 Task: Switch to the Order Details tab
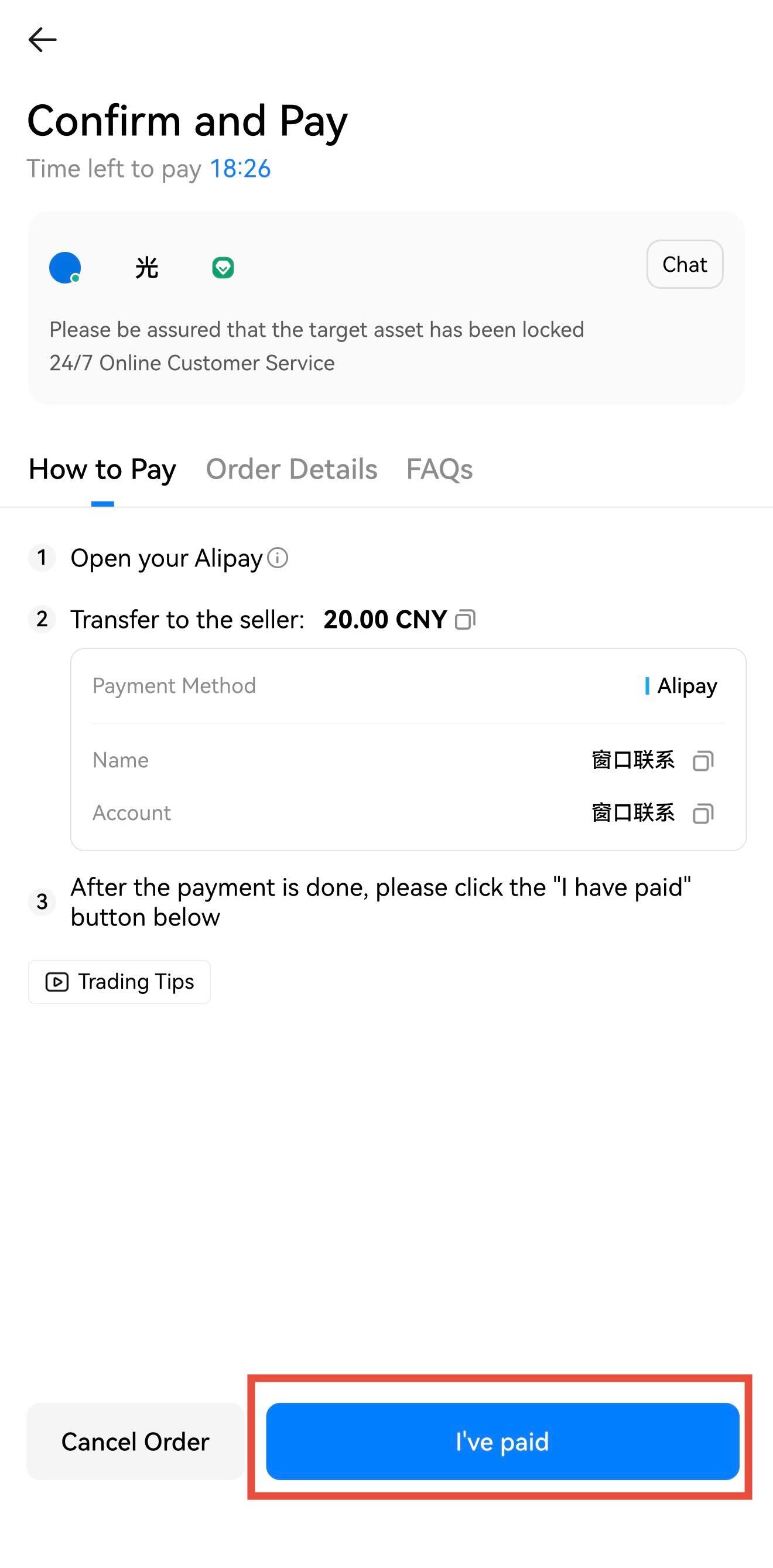pyautogui.click(x=292, y=469)
